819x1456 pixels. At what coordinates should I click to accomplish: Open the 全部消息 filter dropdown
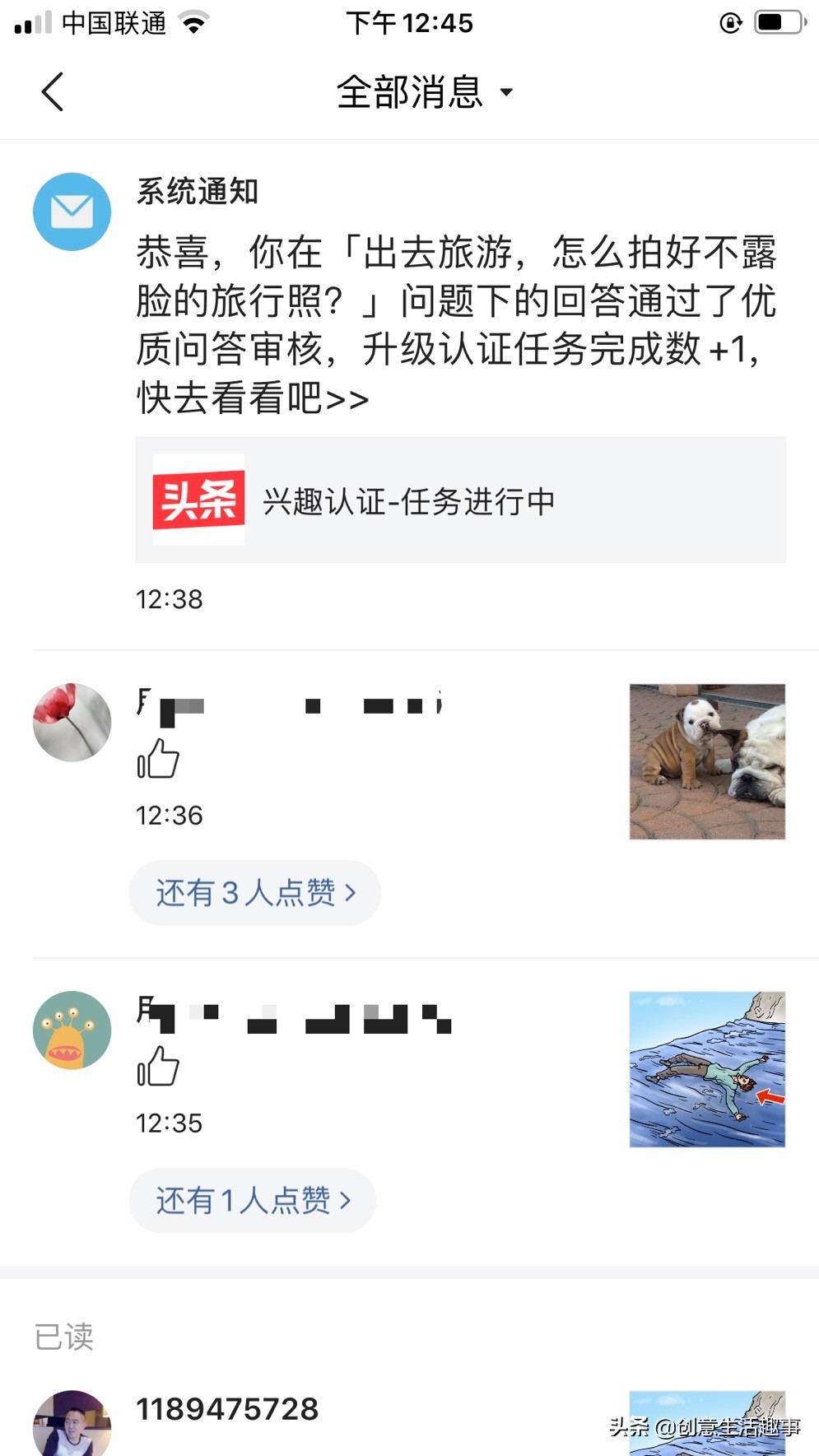(508, 93)
